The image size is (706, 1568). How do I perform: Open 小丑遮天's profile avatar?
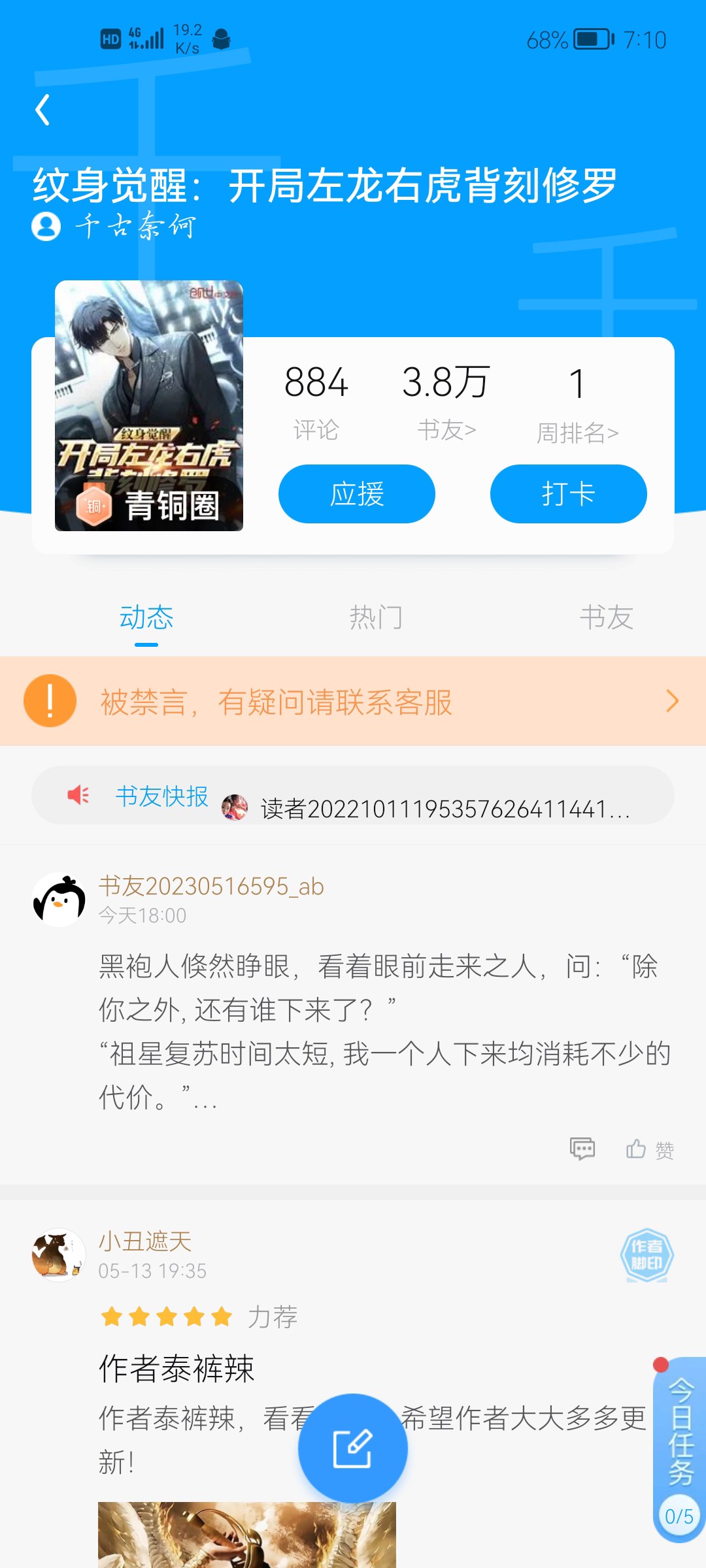[59, 1255]
